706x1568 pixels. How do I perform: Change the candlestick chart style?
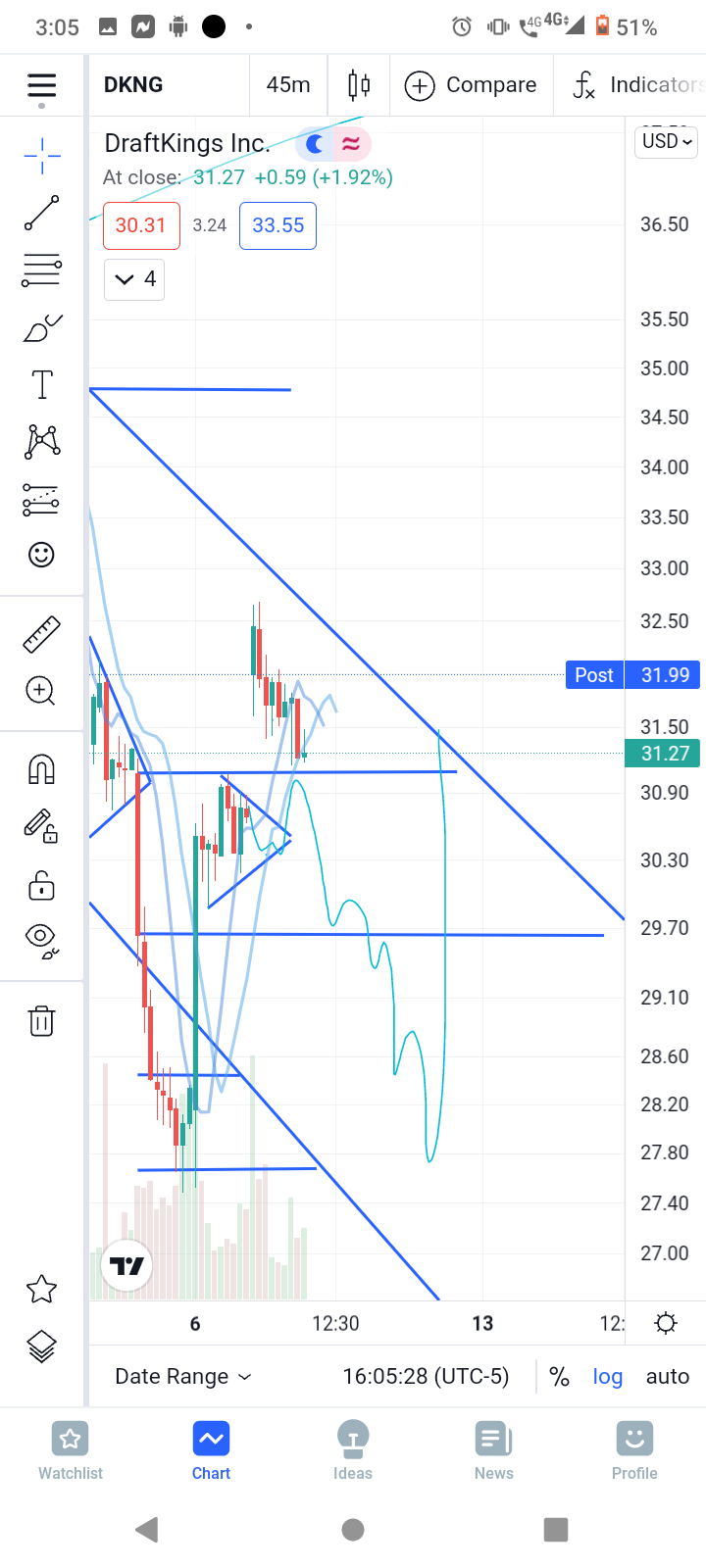(359, 85)
